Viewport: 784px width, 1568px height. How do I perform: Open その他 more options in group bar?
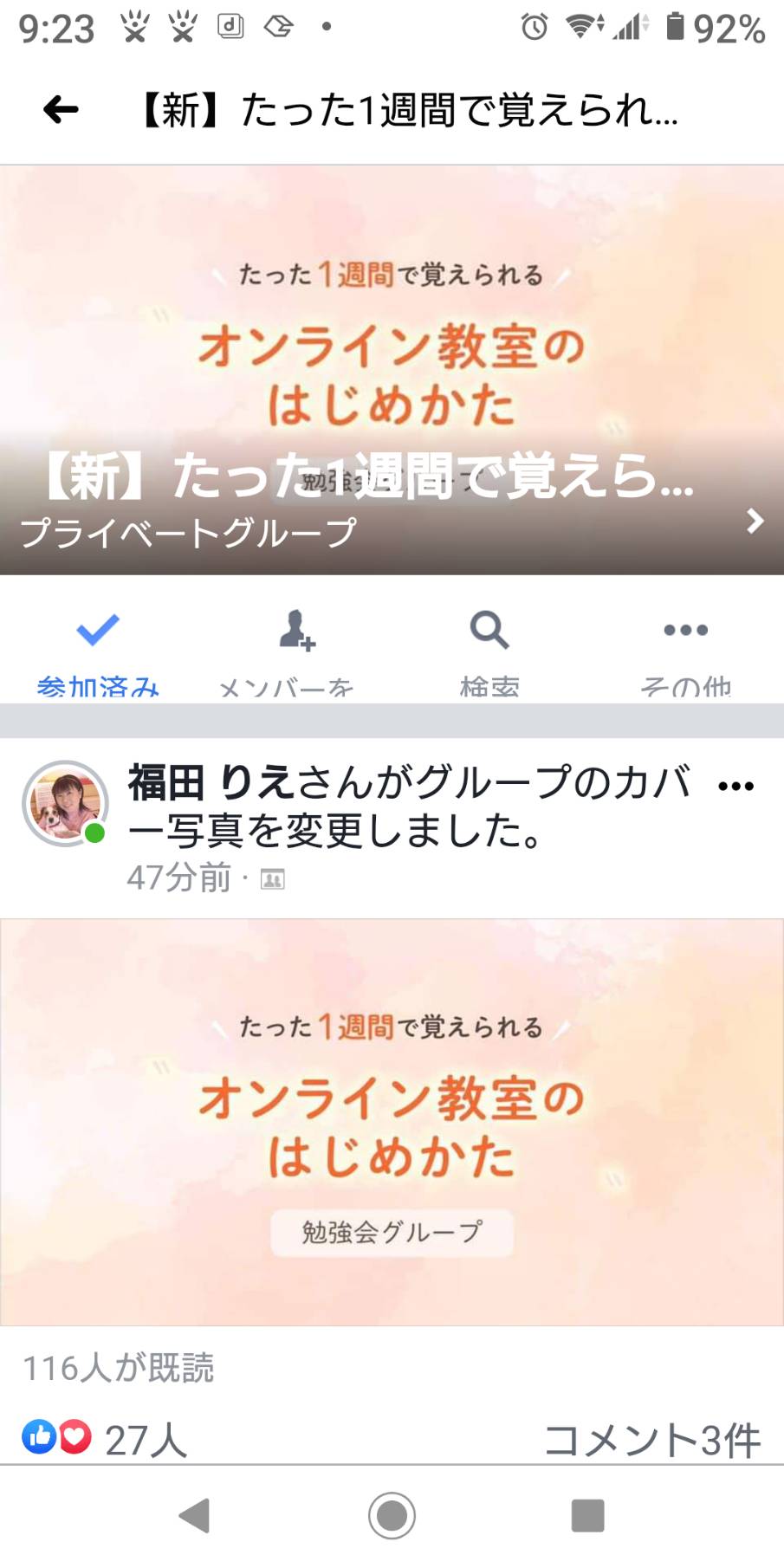click(686, 651)
